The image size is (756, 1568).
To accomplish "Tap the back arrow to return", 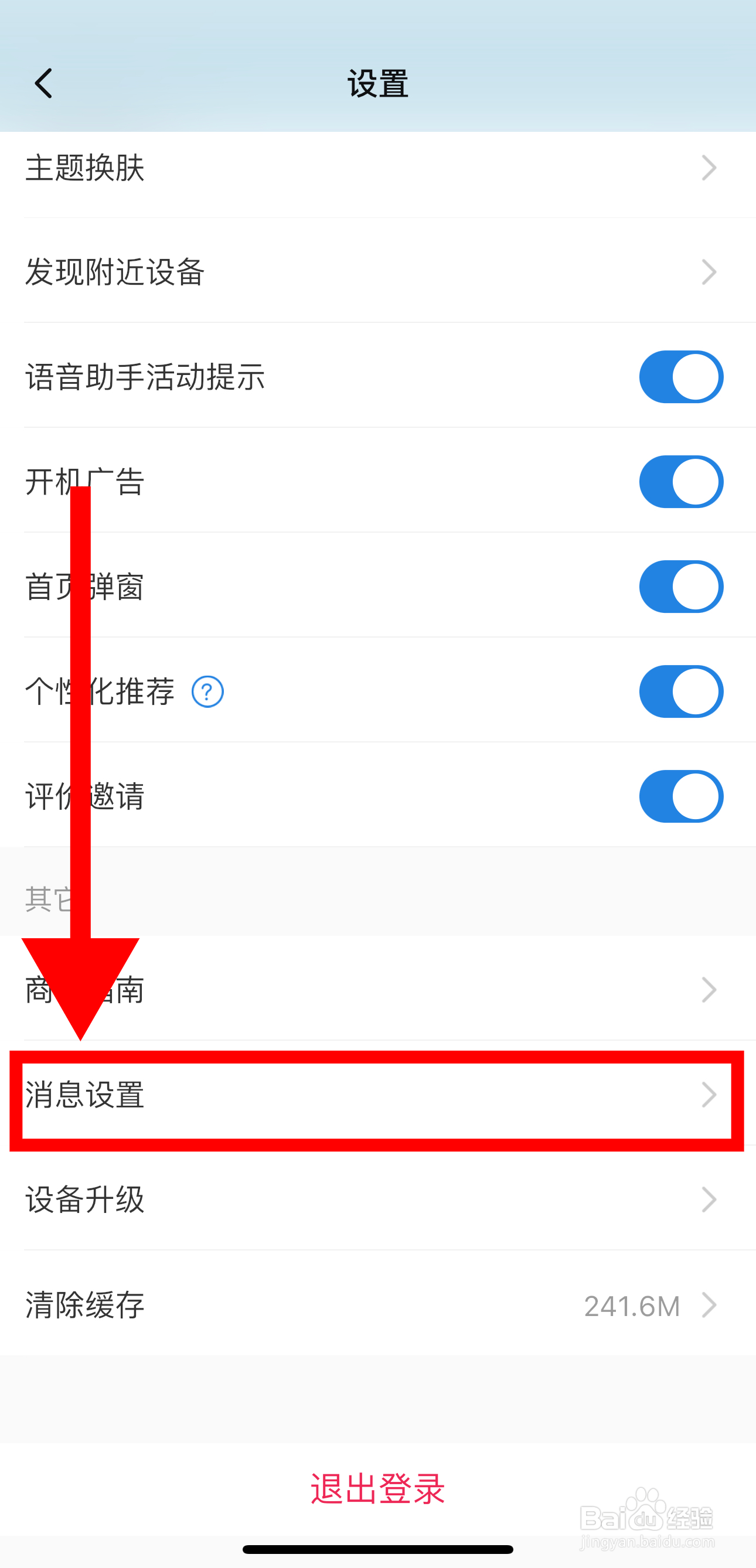I will point(44,83).
